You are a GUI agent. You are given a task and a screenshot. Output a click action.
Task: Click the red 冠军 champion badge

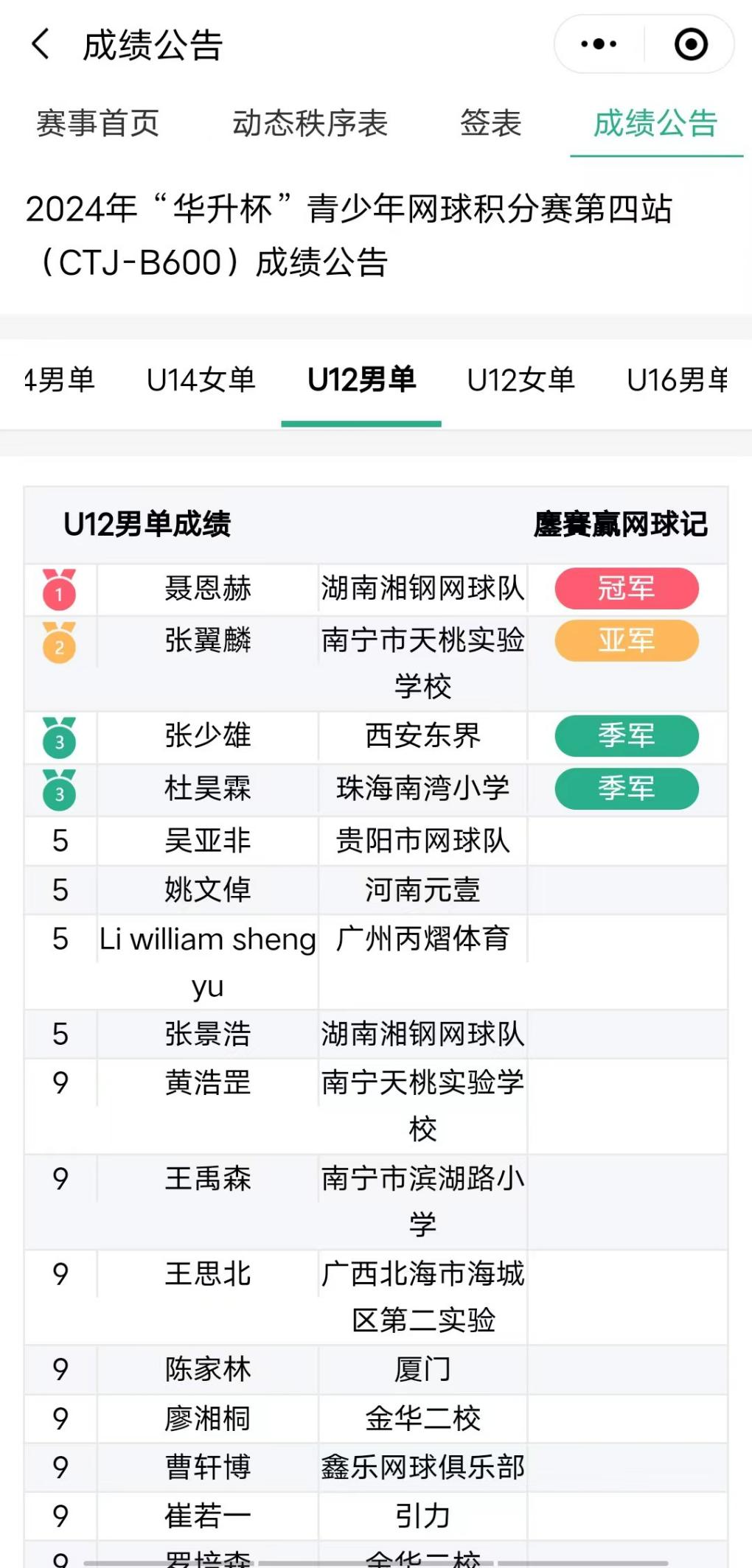(x=625, y=589)
